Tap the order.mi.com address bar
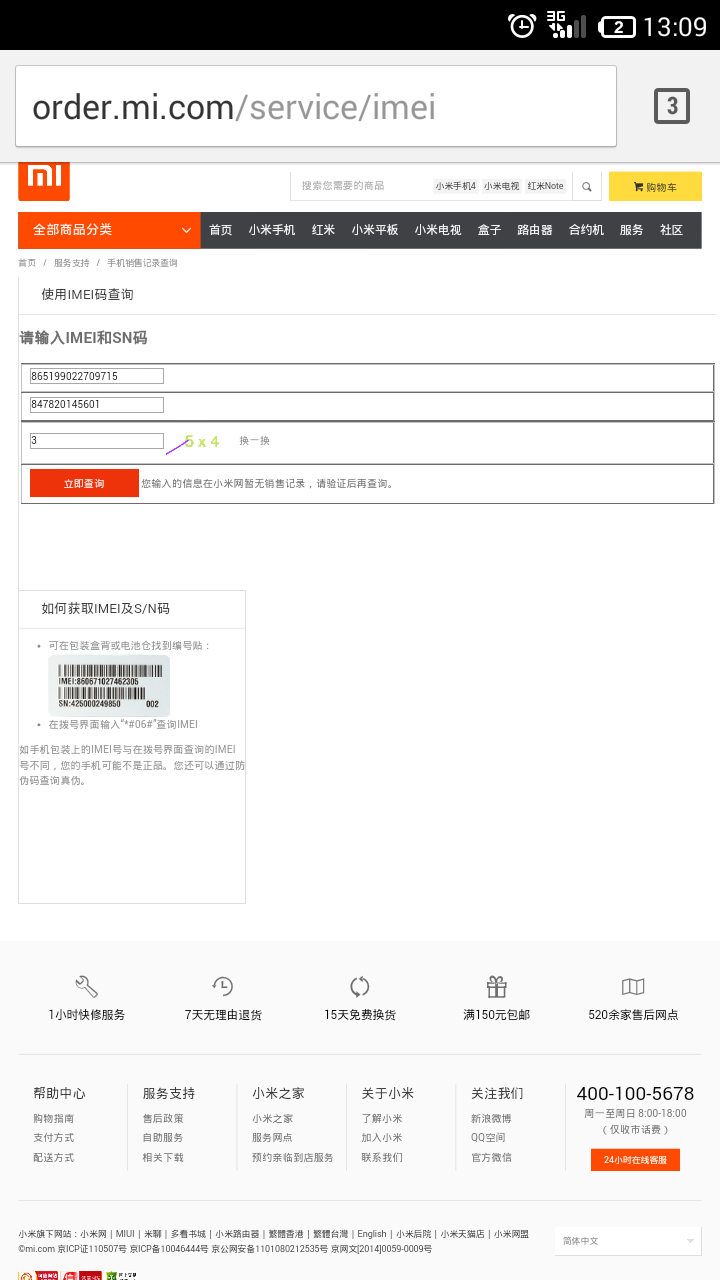Viewport: 720px width, 1280px height. pyautogui.click(x=316, y=107)
